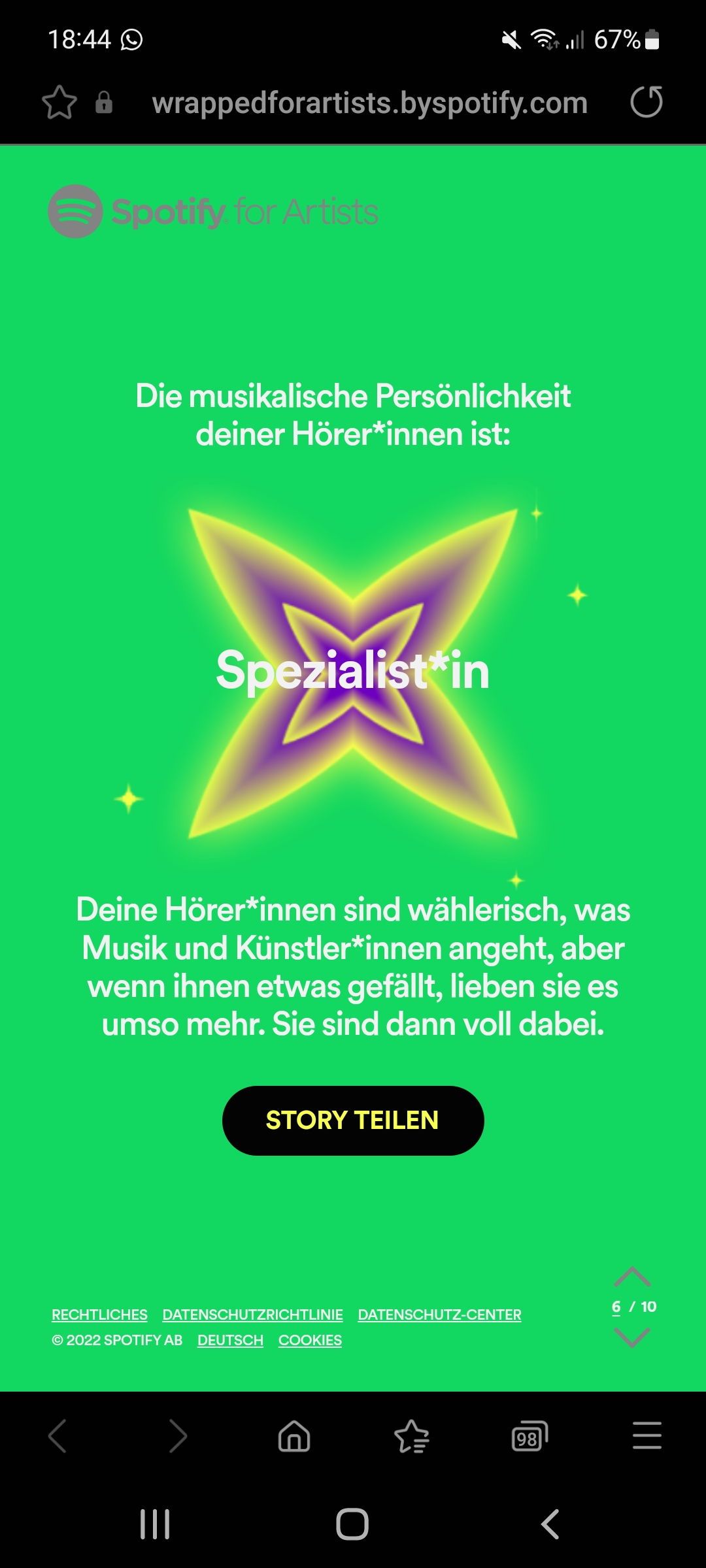The width and height of the screenshot is (706, 1568).
Task: Reload the page
Action: [x=646, y=102]
